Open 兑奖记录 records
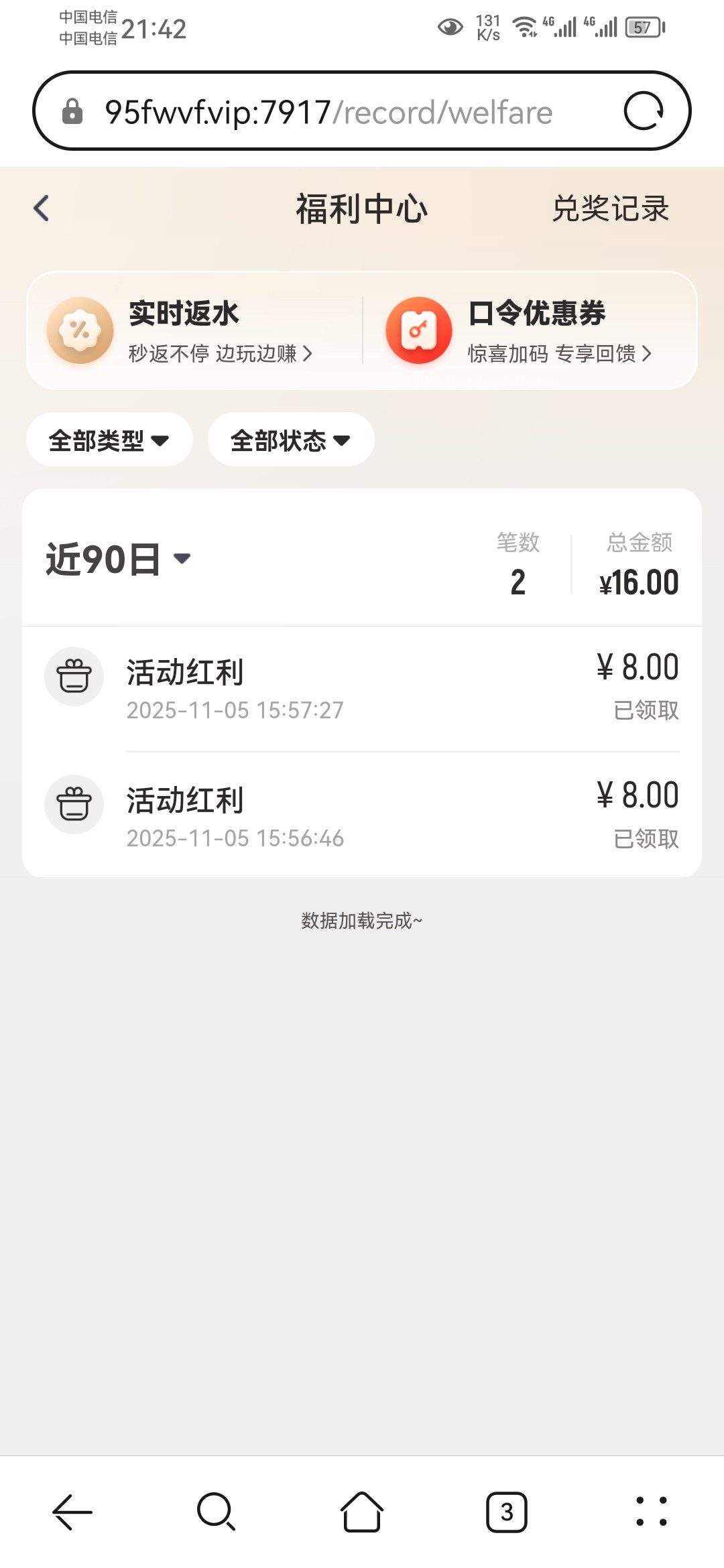 tap(610, 208)
